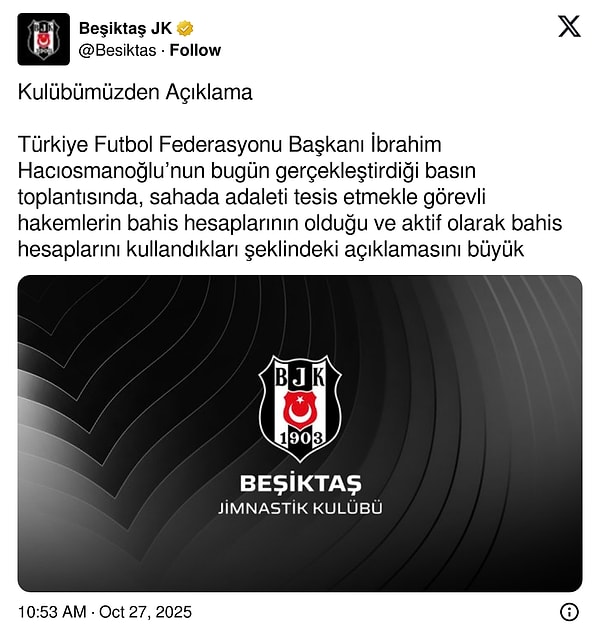This screenshot has height=642, width=600.
Task: Open the @Besiktas handle link
Action: [117, 50]
